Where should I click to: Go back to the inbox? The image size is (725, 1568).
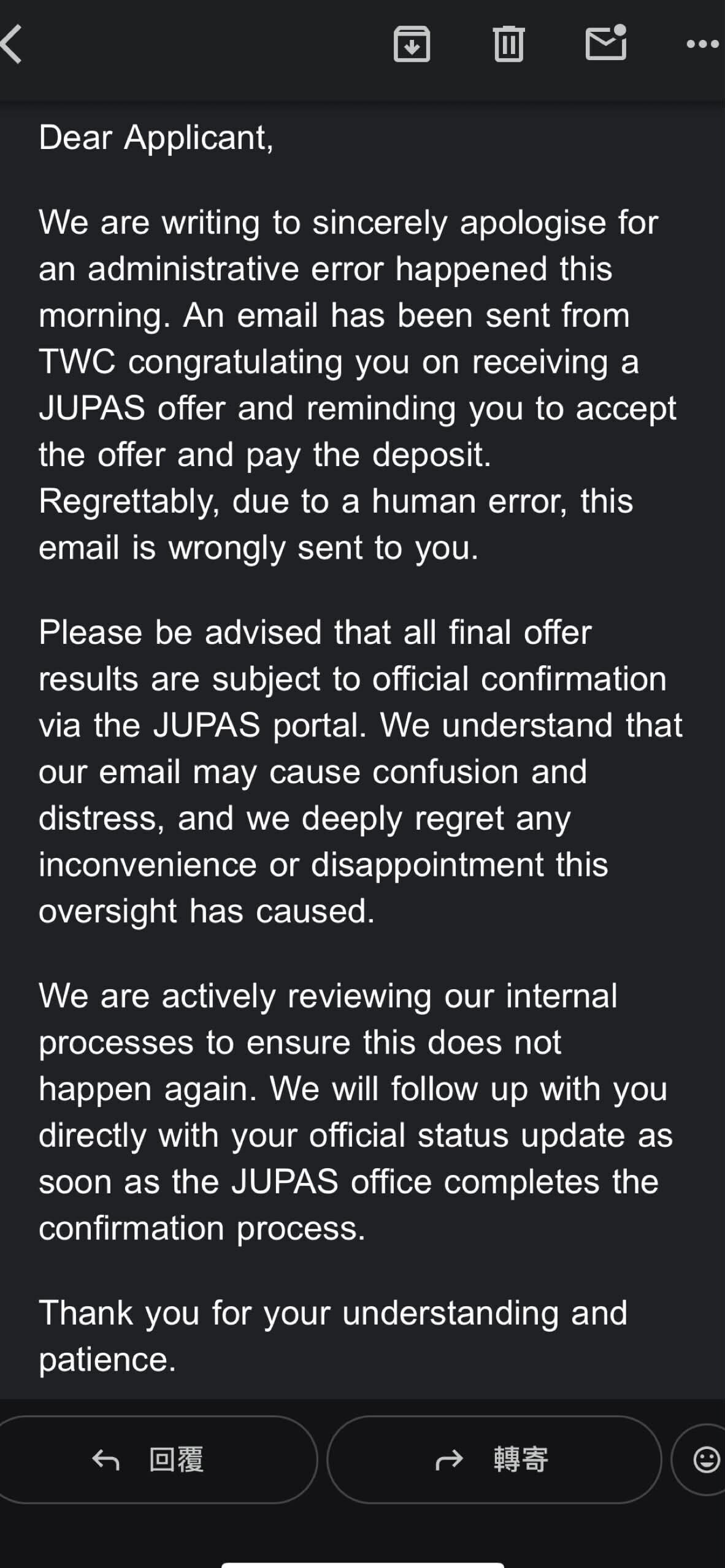tap(12, 44)
